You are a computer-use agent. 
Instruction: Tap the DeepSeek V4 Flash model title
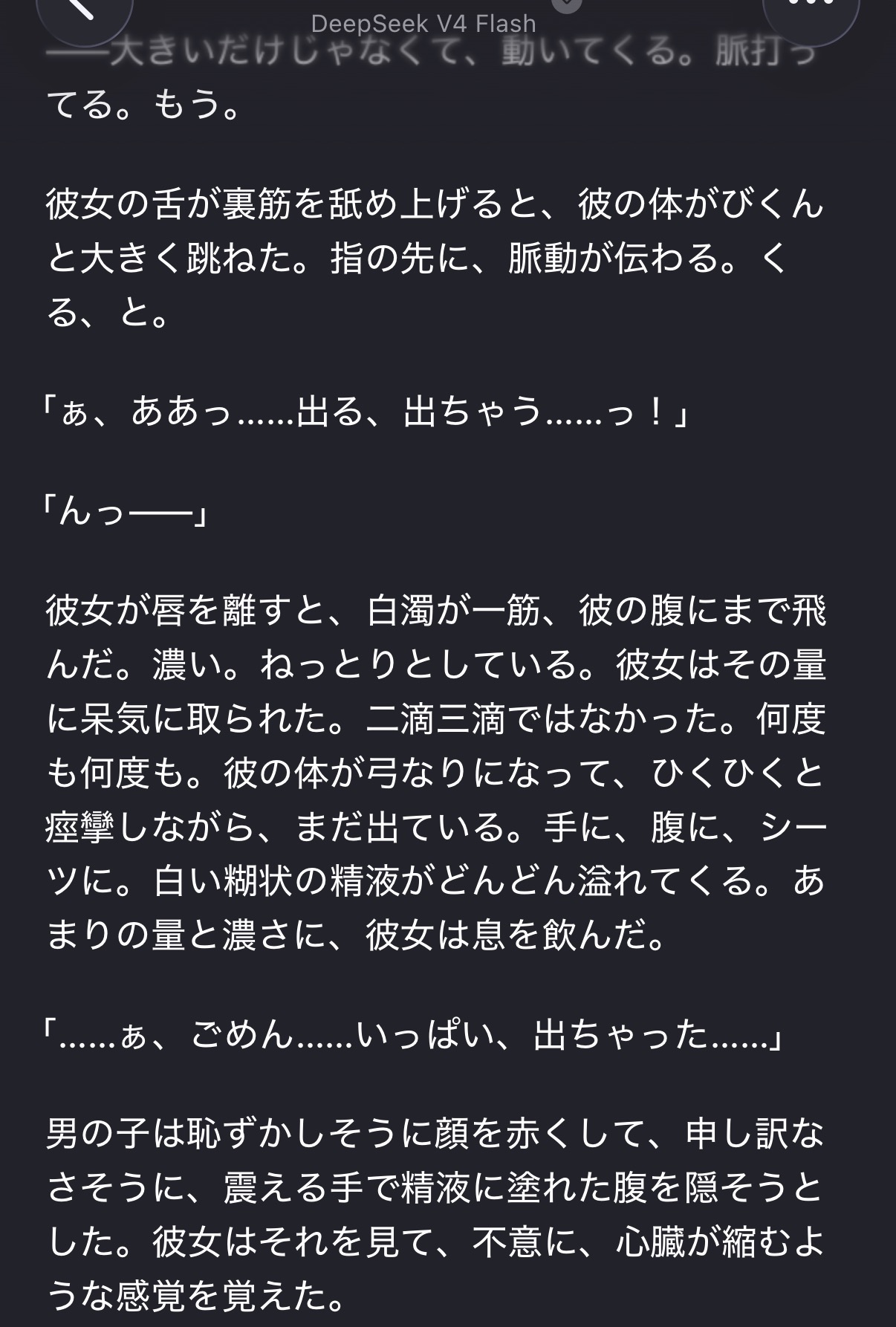[423, 24]
